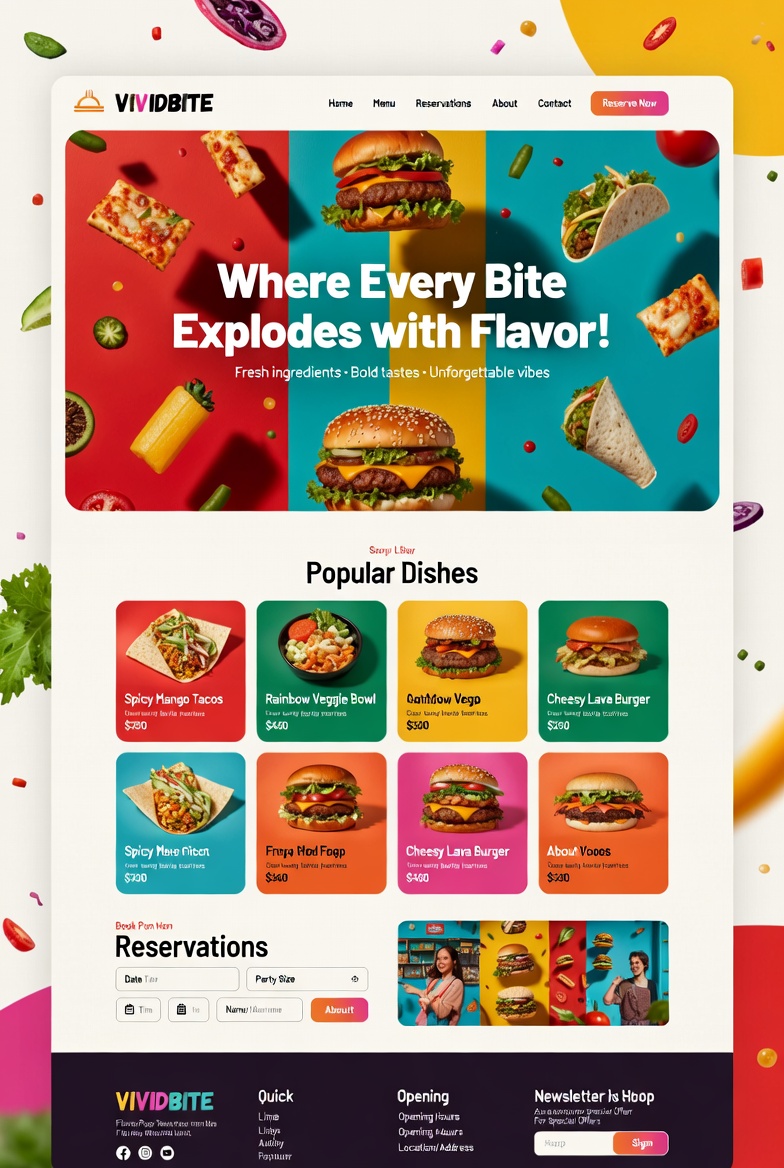
Task: Open the Menu navigation item
Action: point(384,103)
